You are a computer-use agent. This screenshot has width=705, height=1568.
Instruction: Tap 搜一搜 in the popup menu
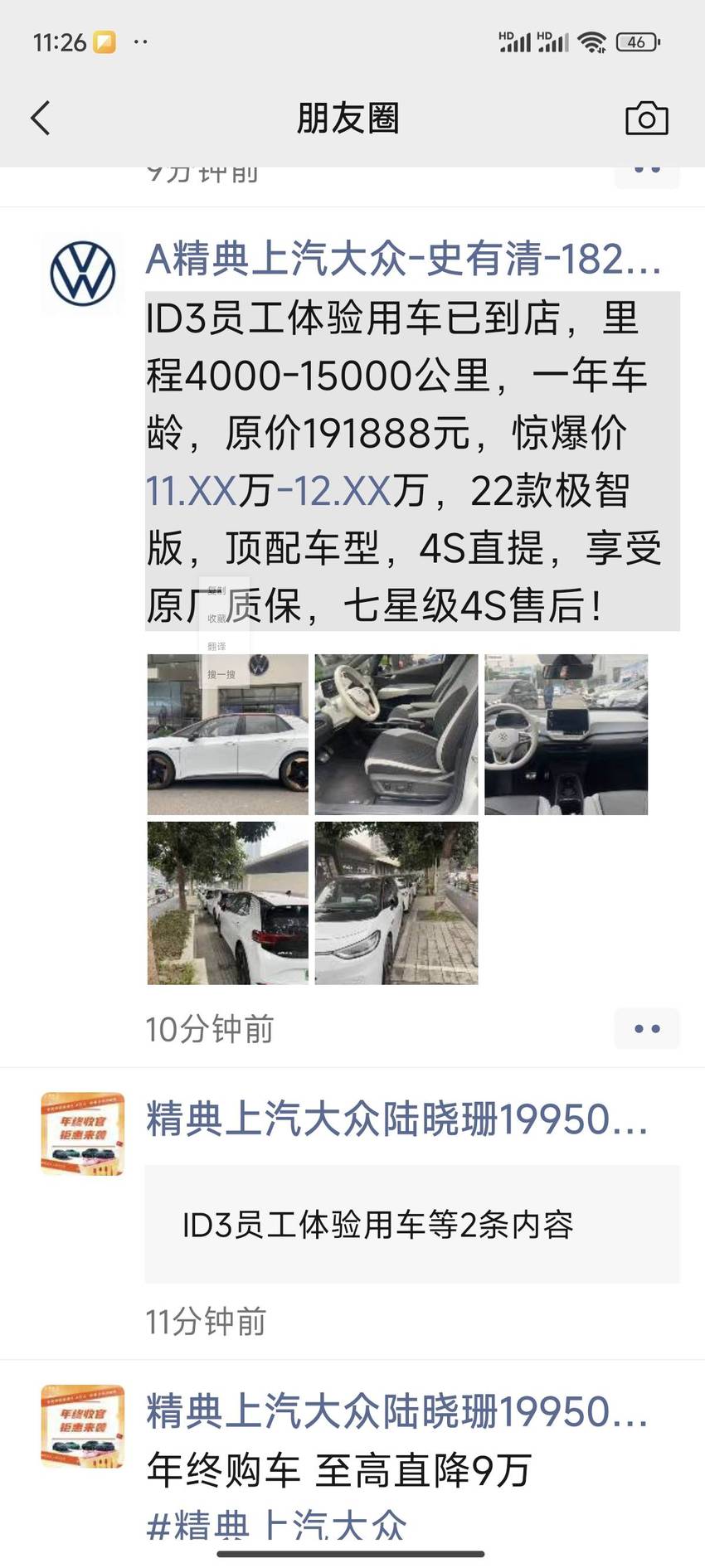click(221, 674)
